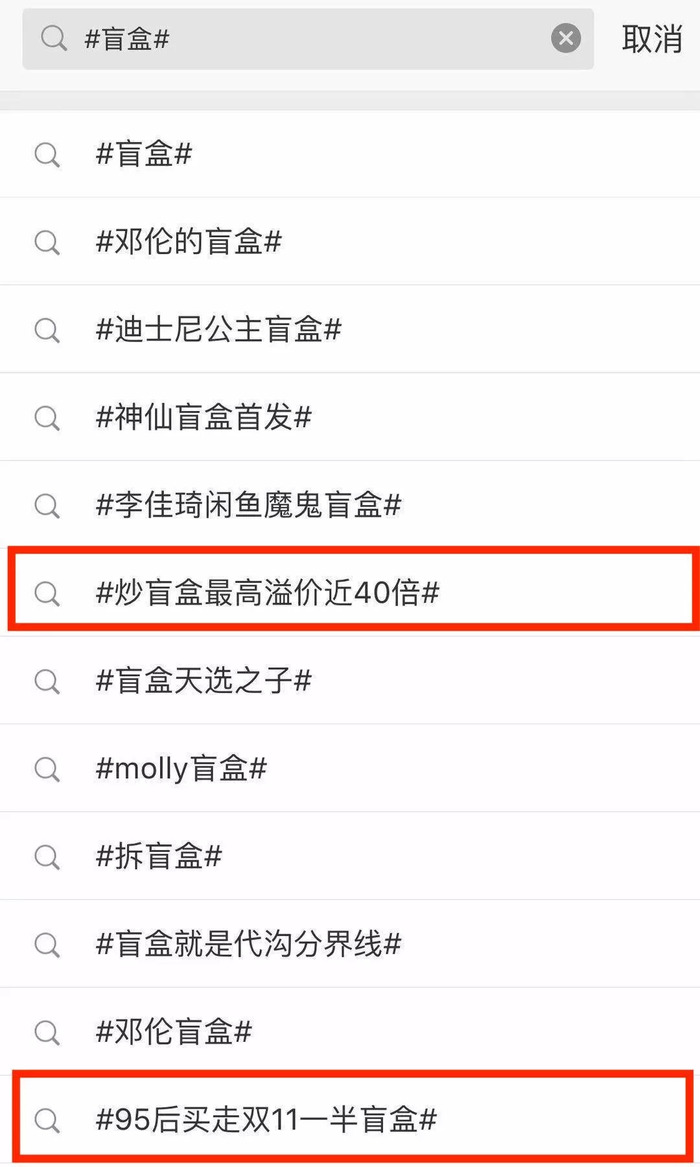Open #李佳琦闲鱼魔鬼盲盒# result
Viewport: 700px width, 1167px height.
(x=350, y=505)
